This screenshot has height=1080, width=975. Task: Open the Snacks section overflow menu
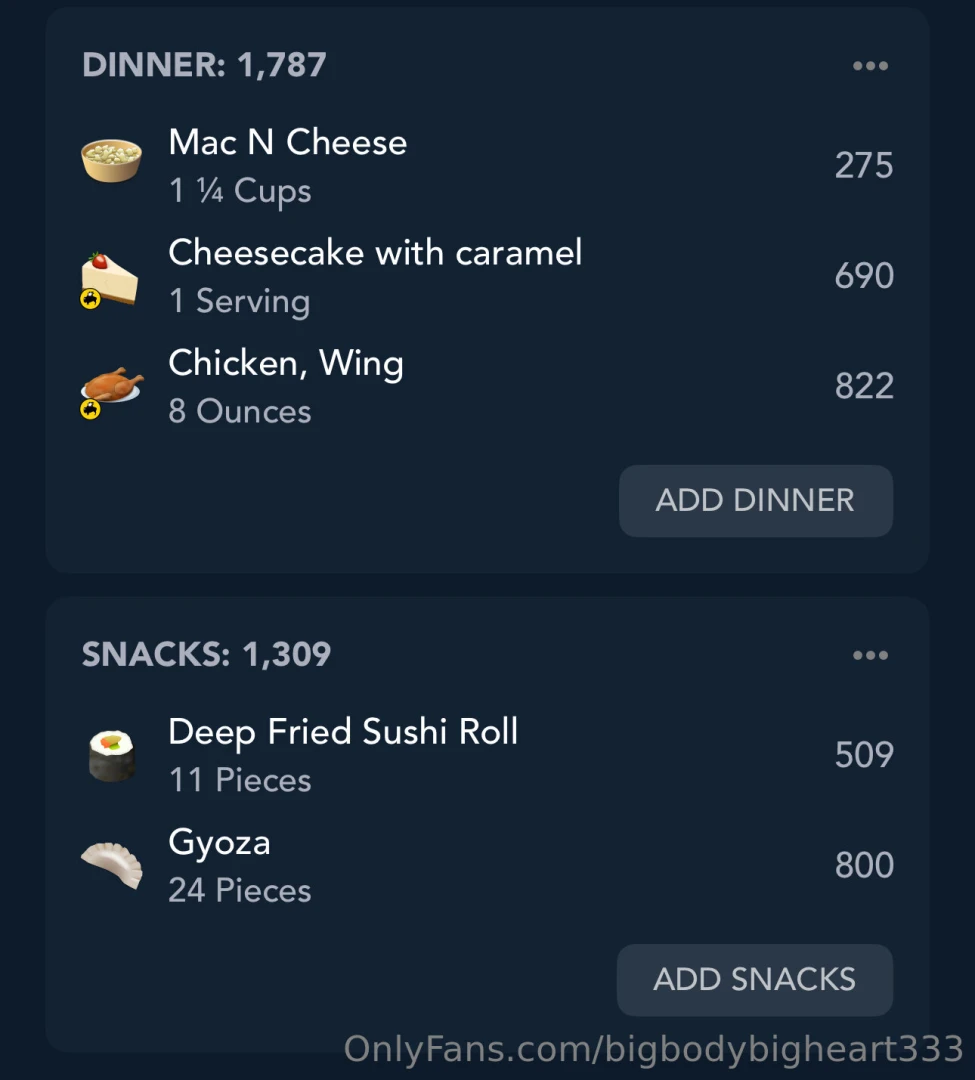coord(870,656)
